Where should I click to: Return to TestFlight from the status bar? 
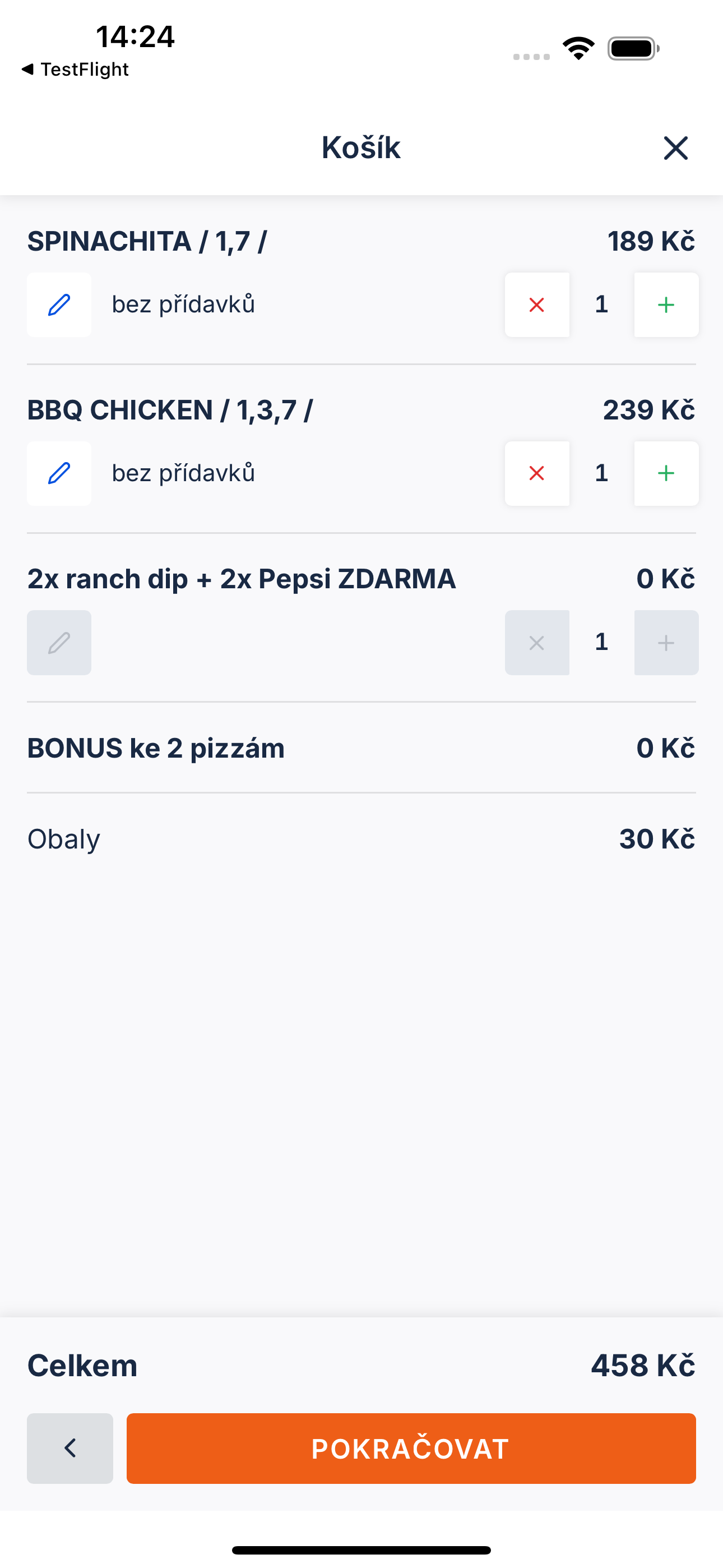[75, 70]
